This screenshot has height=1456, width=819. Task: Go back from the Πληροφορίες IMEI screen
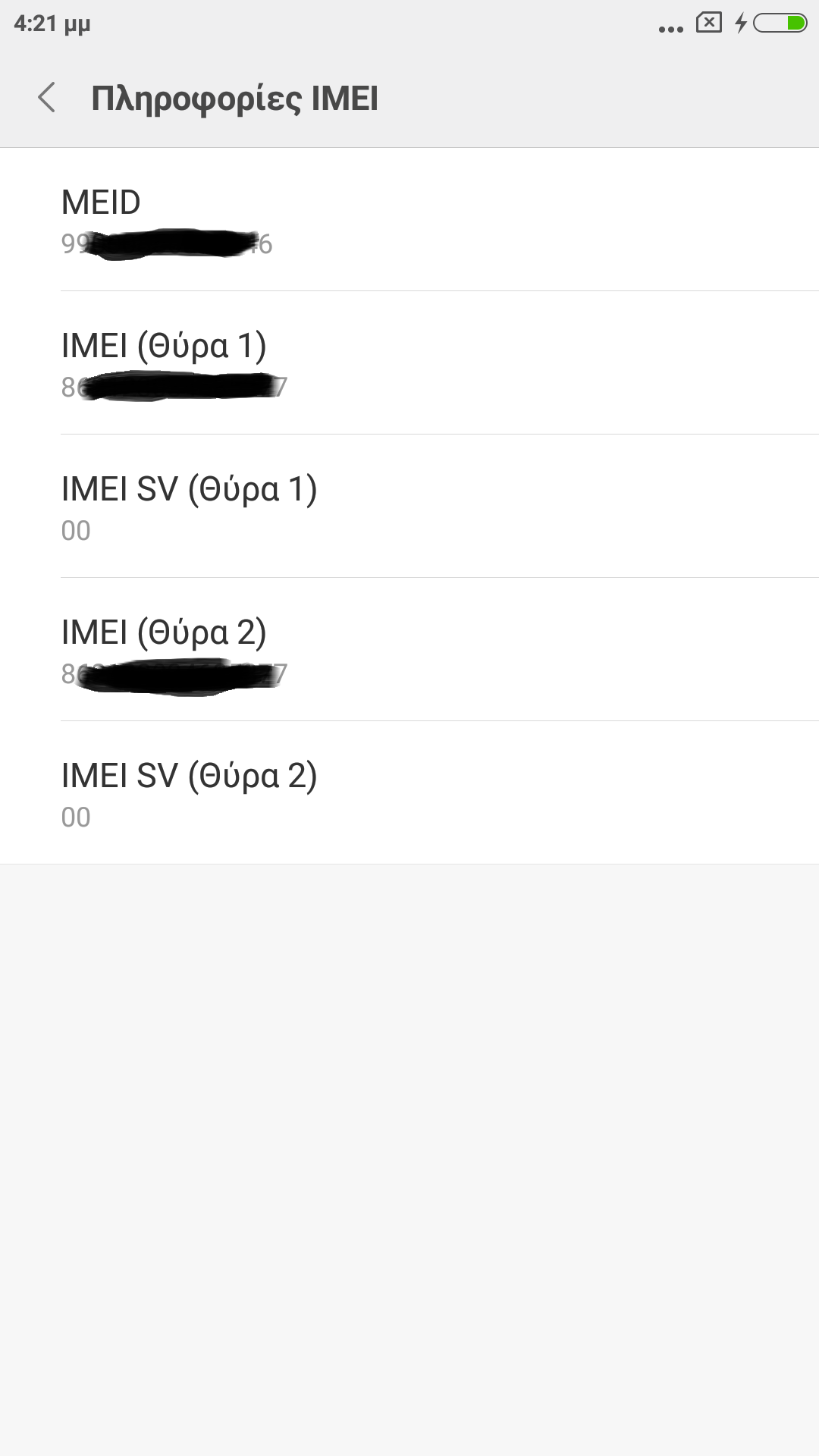point(47,98)
